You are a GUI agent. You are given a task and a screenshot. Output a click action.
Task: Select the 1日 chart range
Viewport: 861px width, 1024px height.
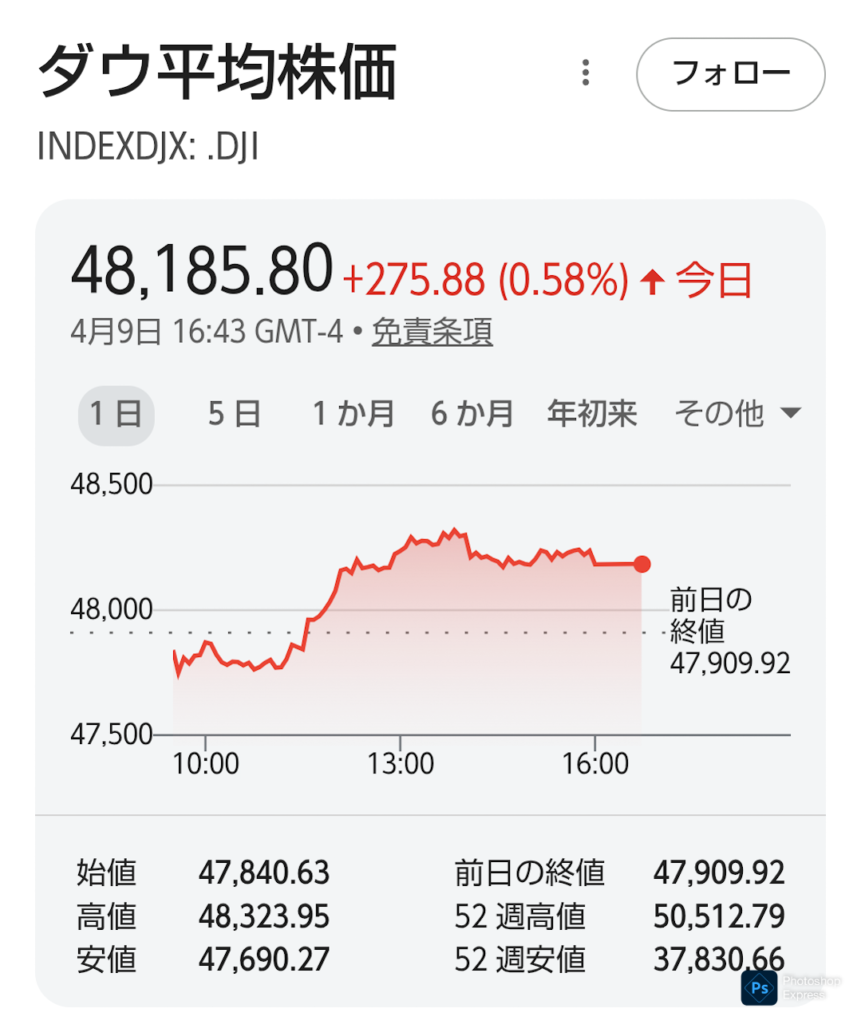click(x=116, y=413)
